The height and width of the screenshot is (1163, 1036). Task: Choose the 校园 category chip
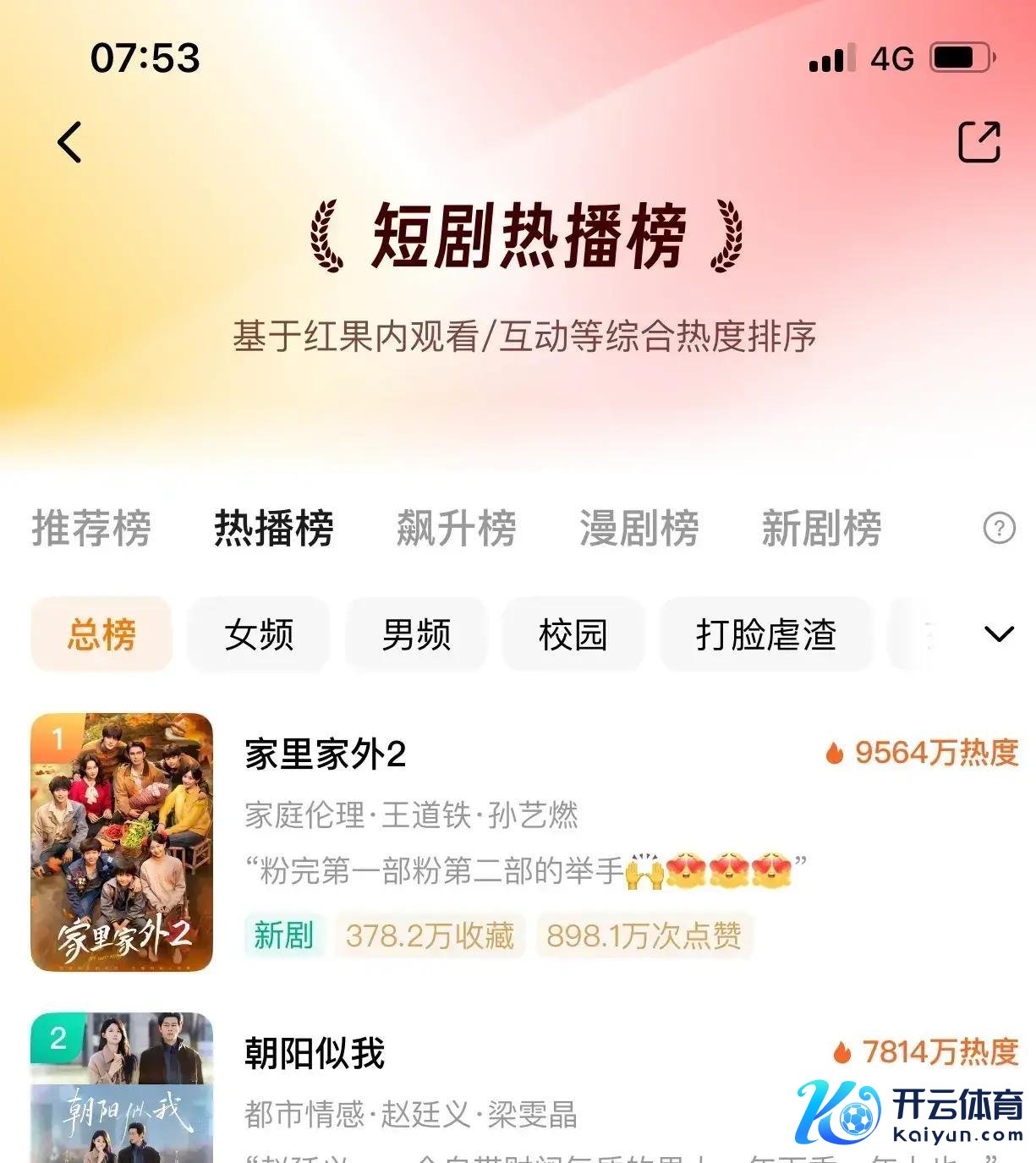point(573,634)
